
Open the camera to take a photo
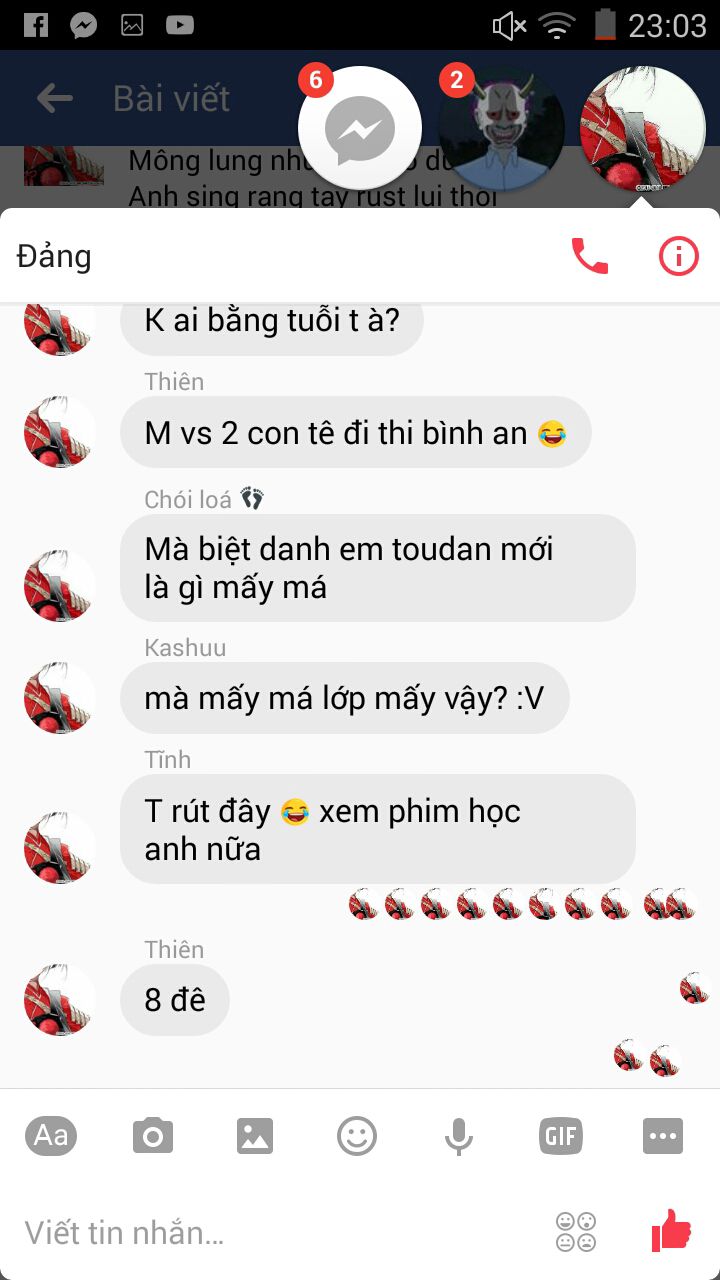pos(153,1136)
